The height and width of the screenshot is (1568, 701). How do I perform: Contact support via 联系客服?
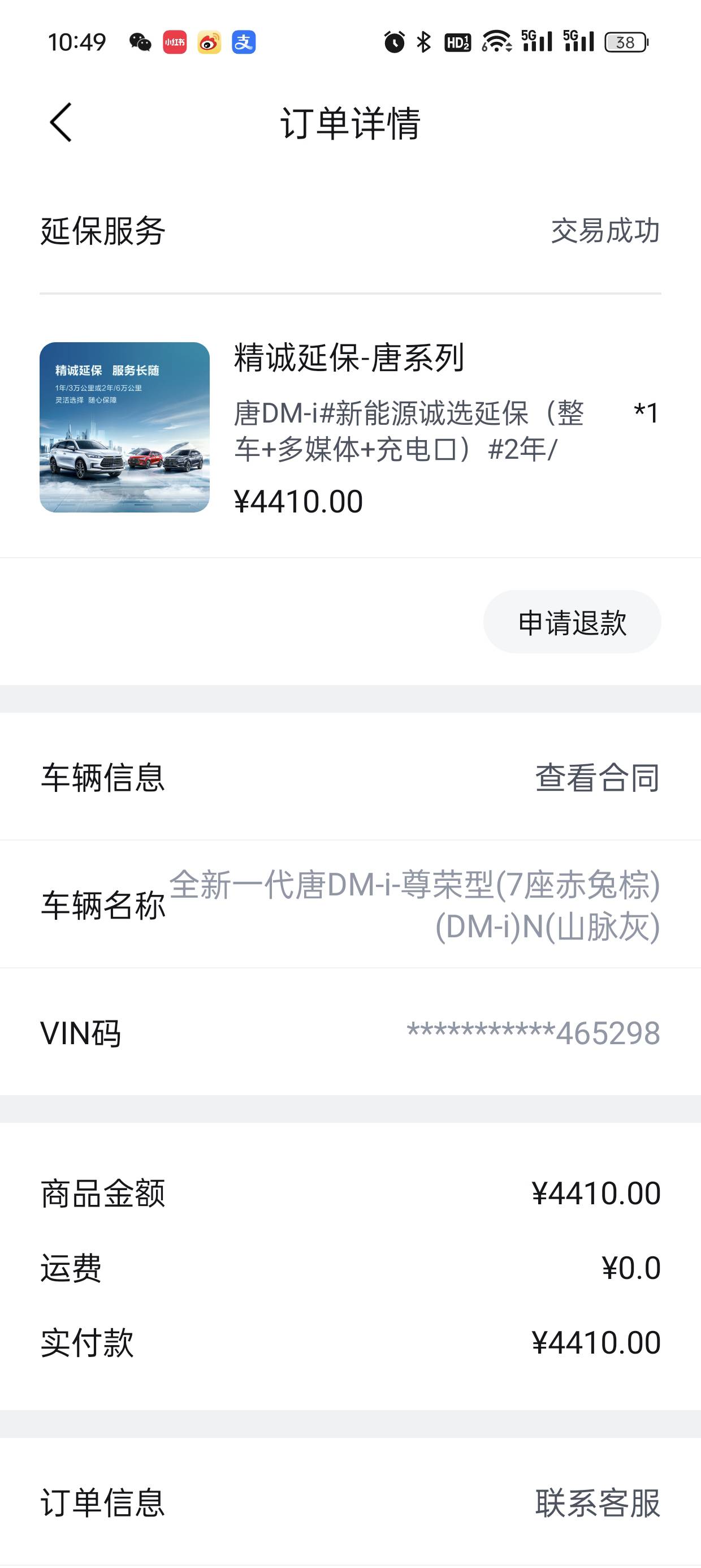[x=597, y=1502]
